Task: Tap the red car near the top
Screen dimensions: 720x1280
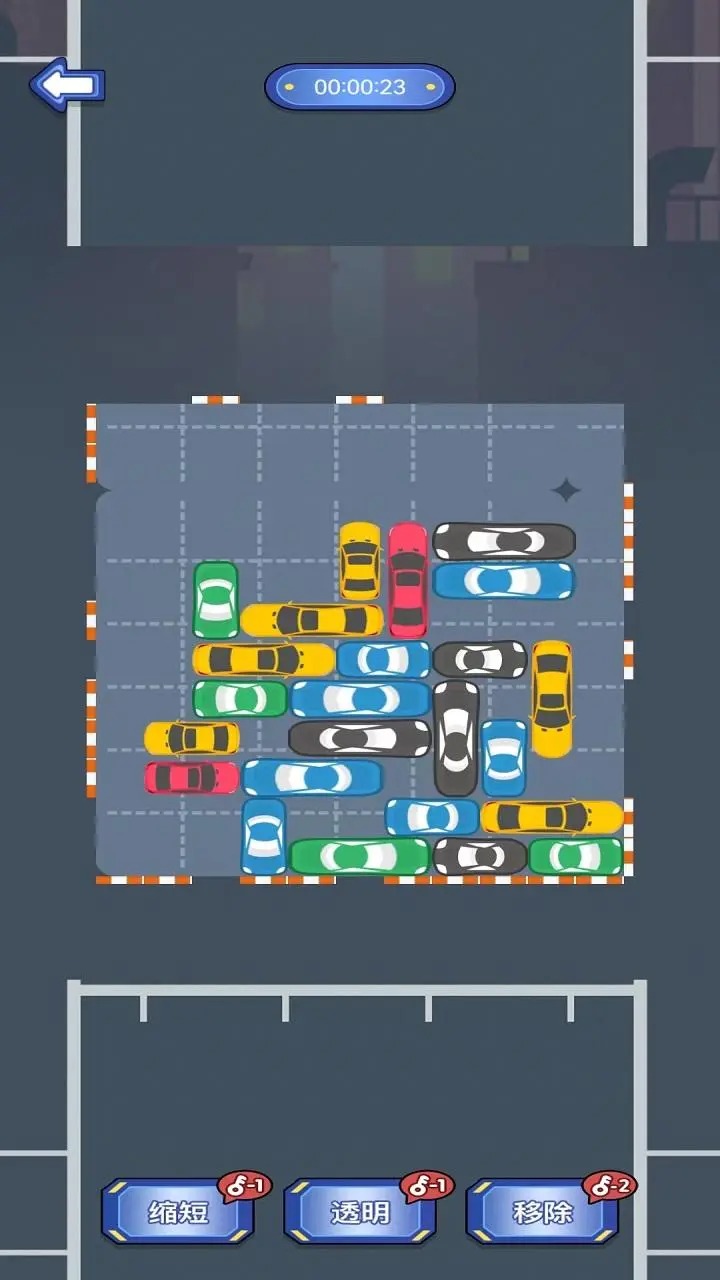Action: pyautogui.click(x=406, y=580)
